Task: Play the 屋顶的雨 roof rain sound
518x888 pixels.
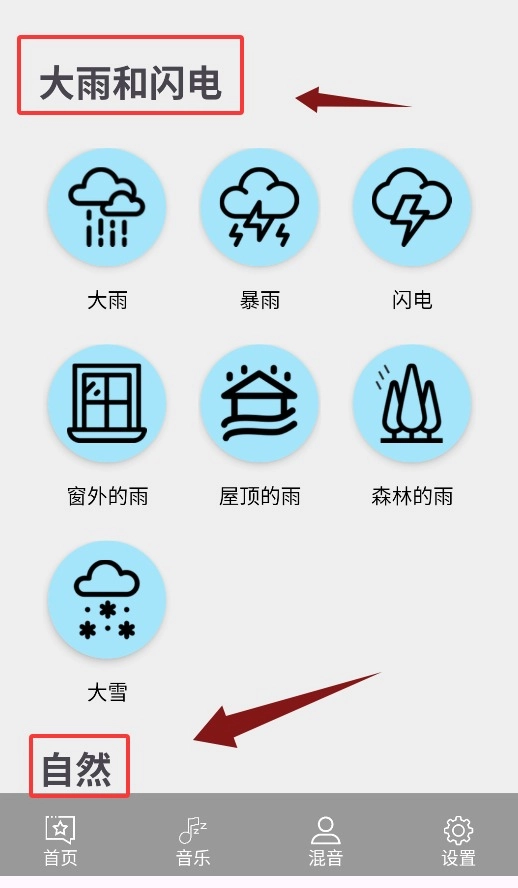Action: pyautogui.click(x=259, y=404)
